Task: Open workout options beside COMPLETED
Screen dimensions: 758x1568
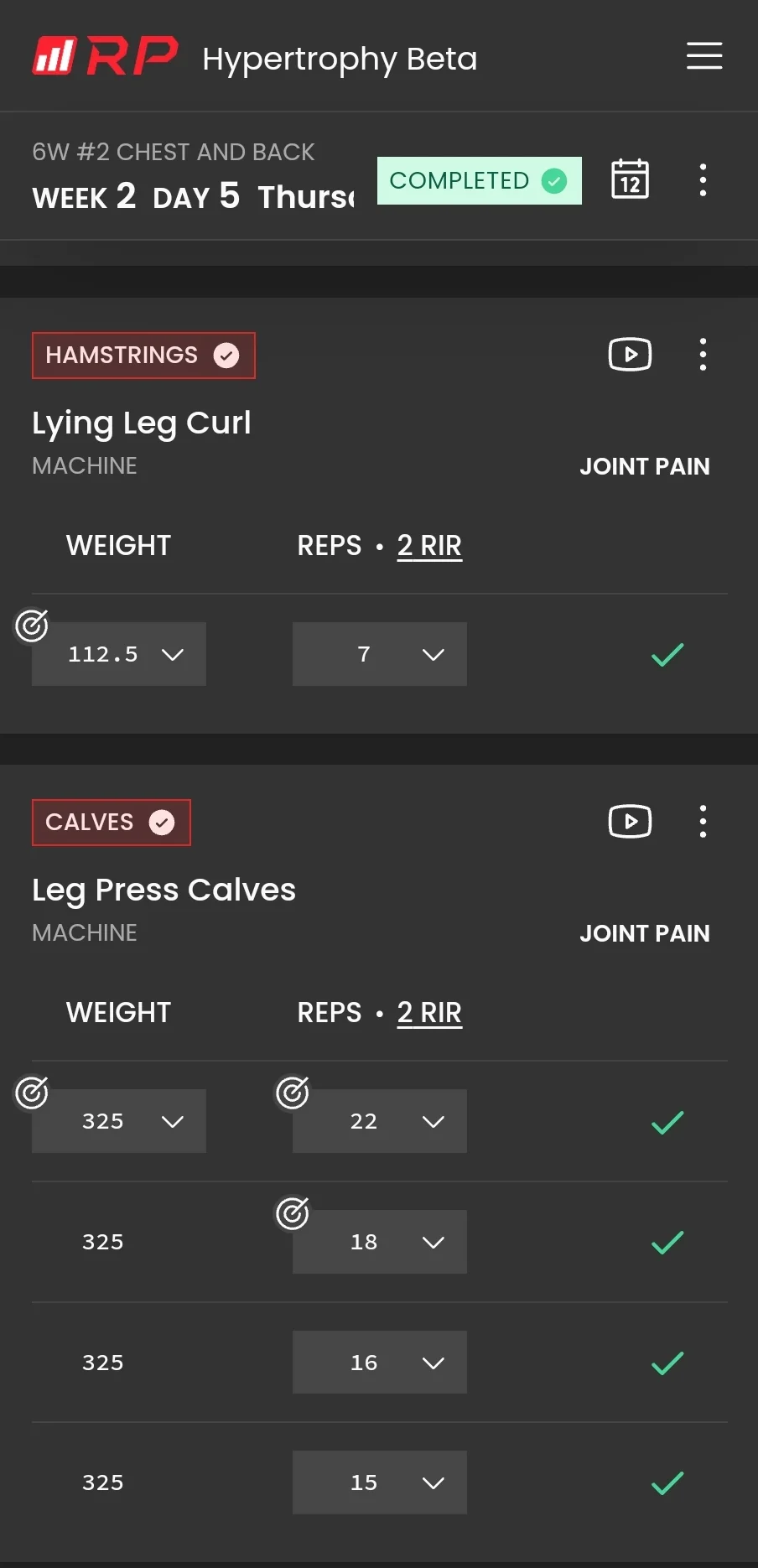Action: 703,180
